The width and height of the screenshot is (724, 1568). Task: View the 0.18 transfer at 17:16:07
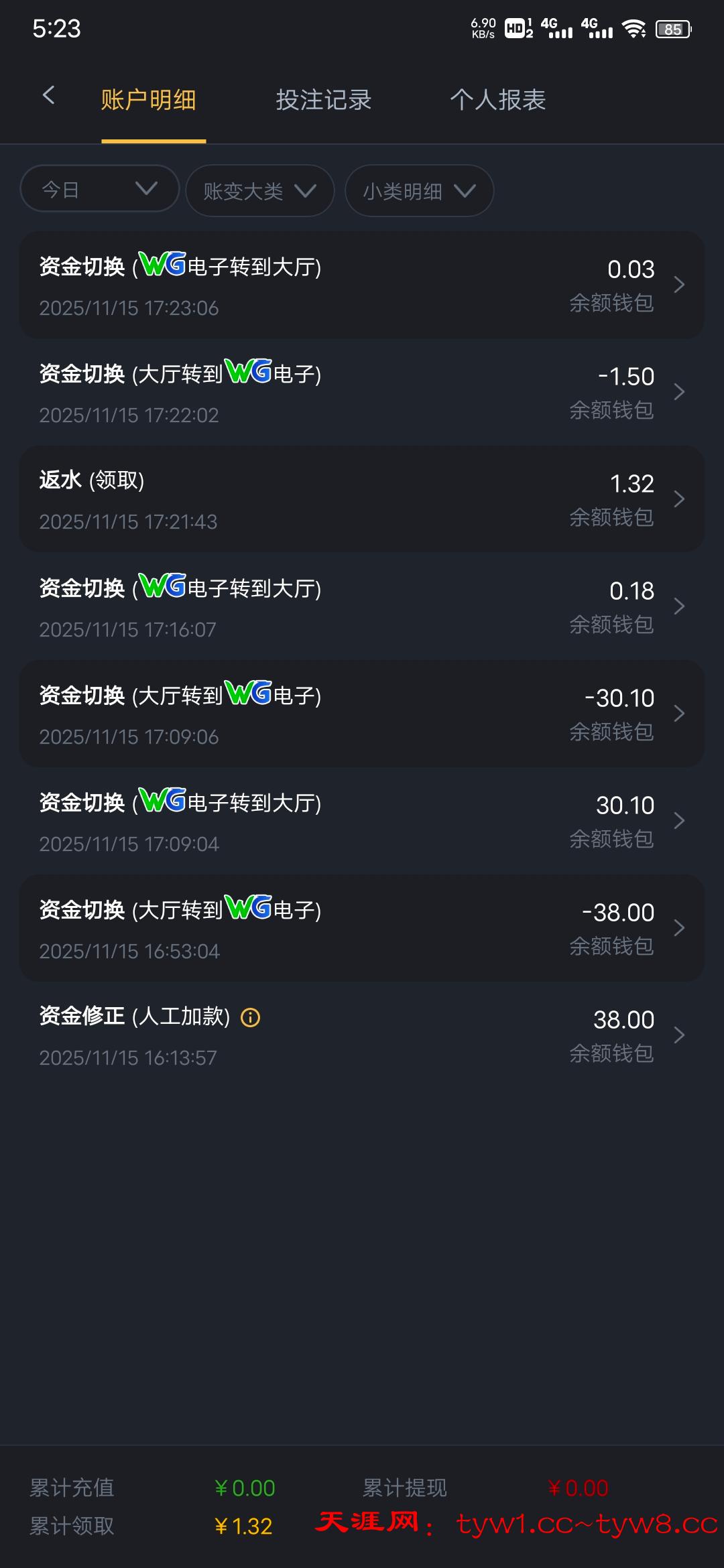[x=362, y=606]
